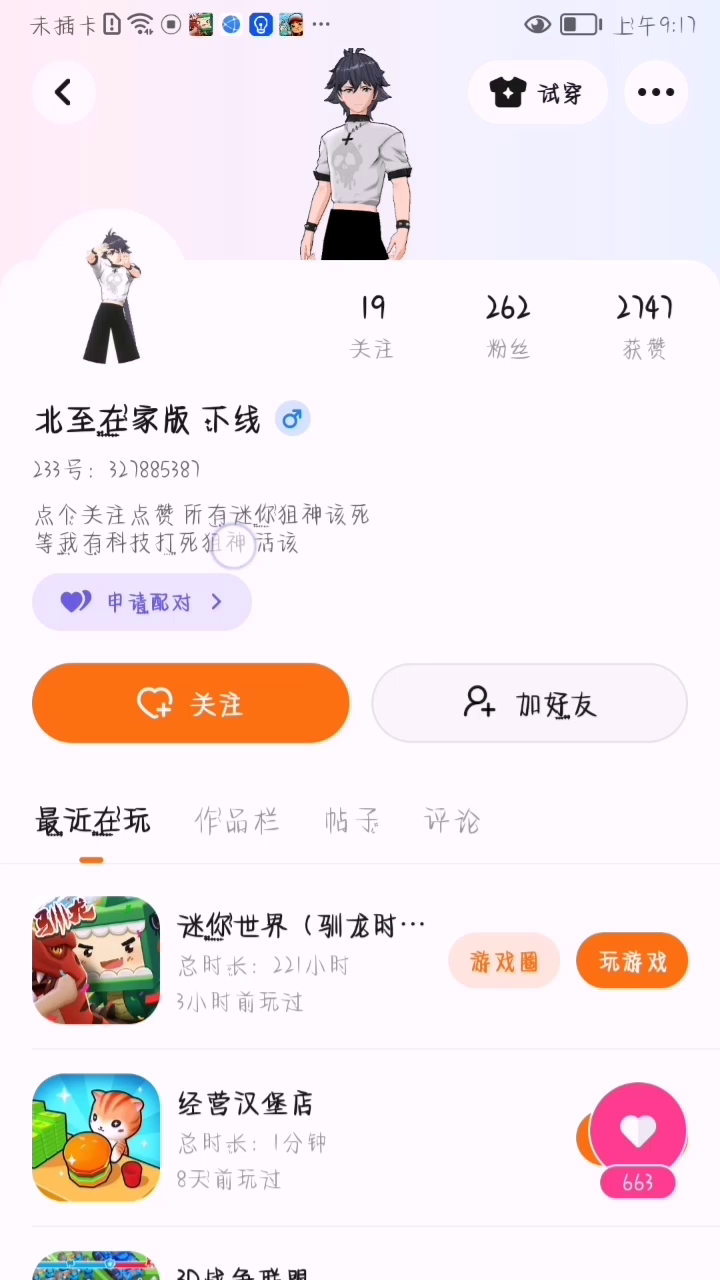Image resolution: width=720 pixels, height=1280 pixels.
Task: Switch to the 帖子 tab
Action: (x=352, y=821)
